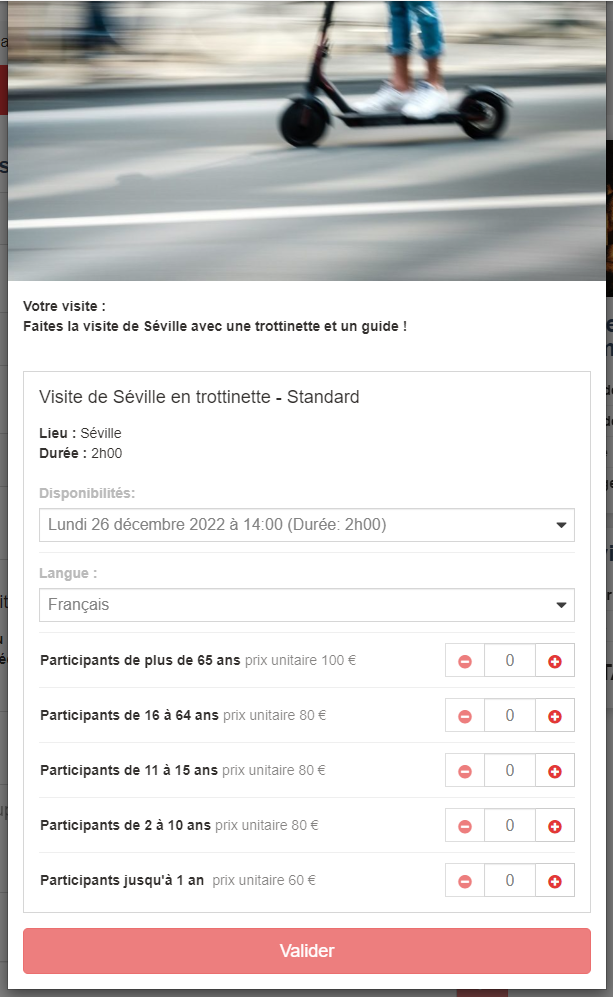Viewport: 613px width, 997px height.
Task: Add a participant aged 2 à 10 ans
Action: point(555,826)
